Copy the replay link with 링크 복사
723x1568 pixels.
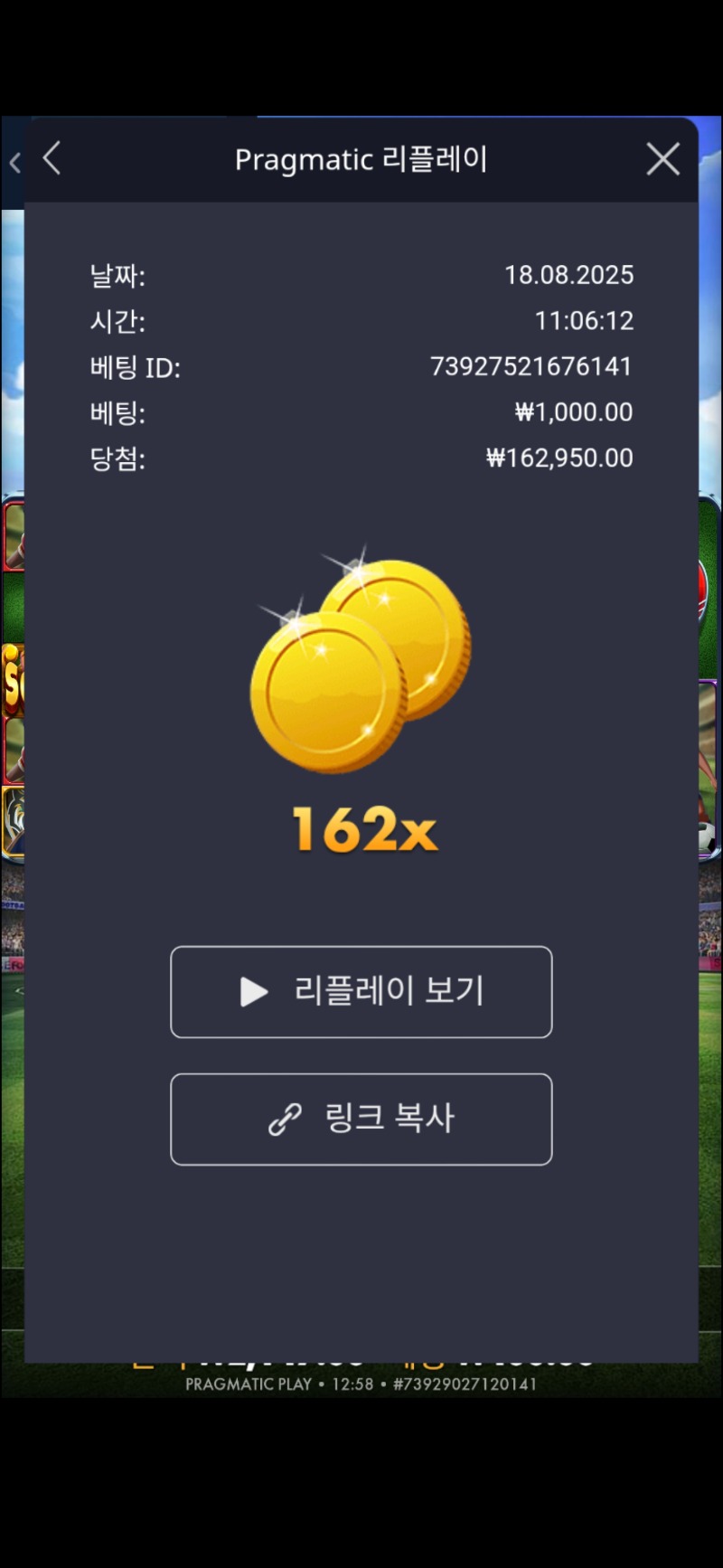point(361,1119)
